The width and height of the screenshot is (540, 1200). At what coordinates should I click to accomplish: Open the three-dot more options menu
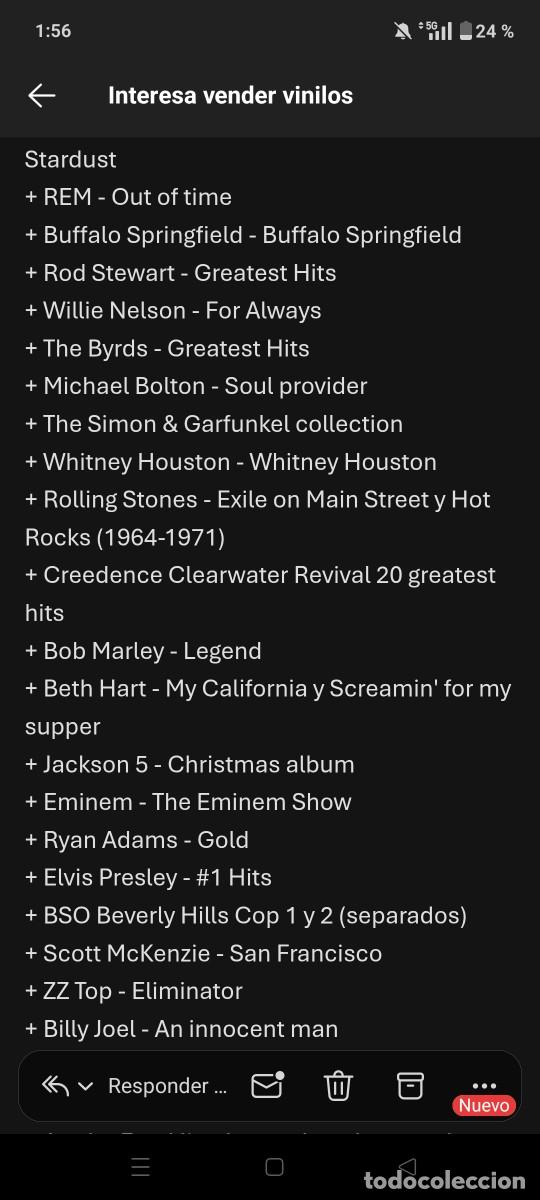tap(484, 1086)
